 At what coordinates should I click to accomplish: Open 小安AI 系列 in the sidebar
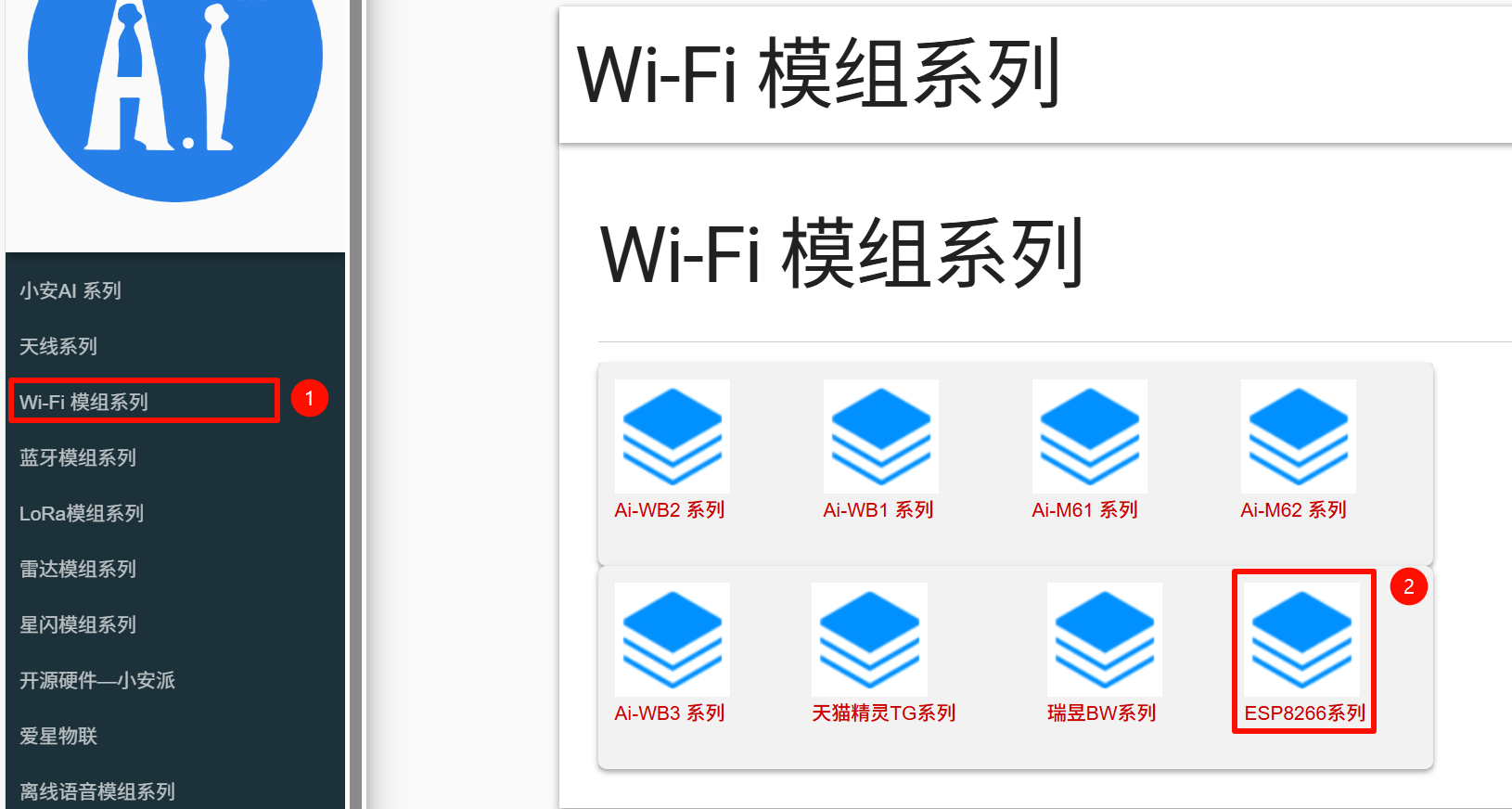(x=70, y=290)
